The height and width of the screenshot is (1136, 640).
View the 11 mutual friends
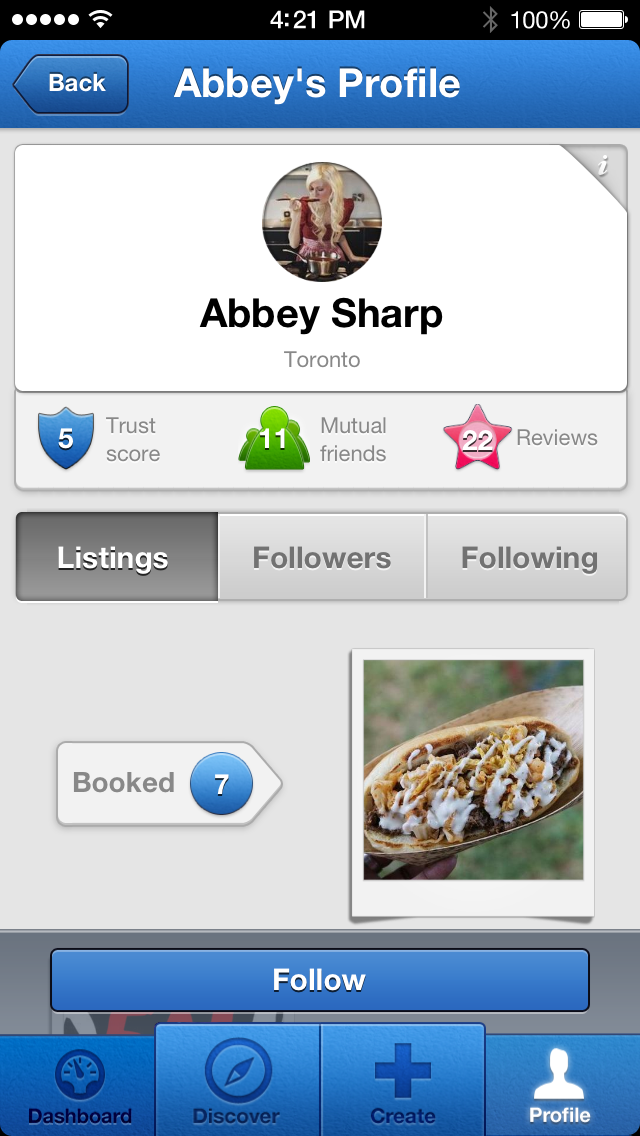click(312, 440)
